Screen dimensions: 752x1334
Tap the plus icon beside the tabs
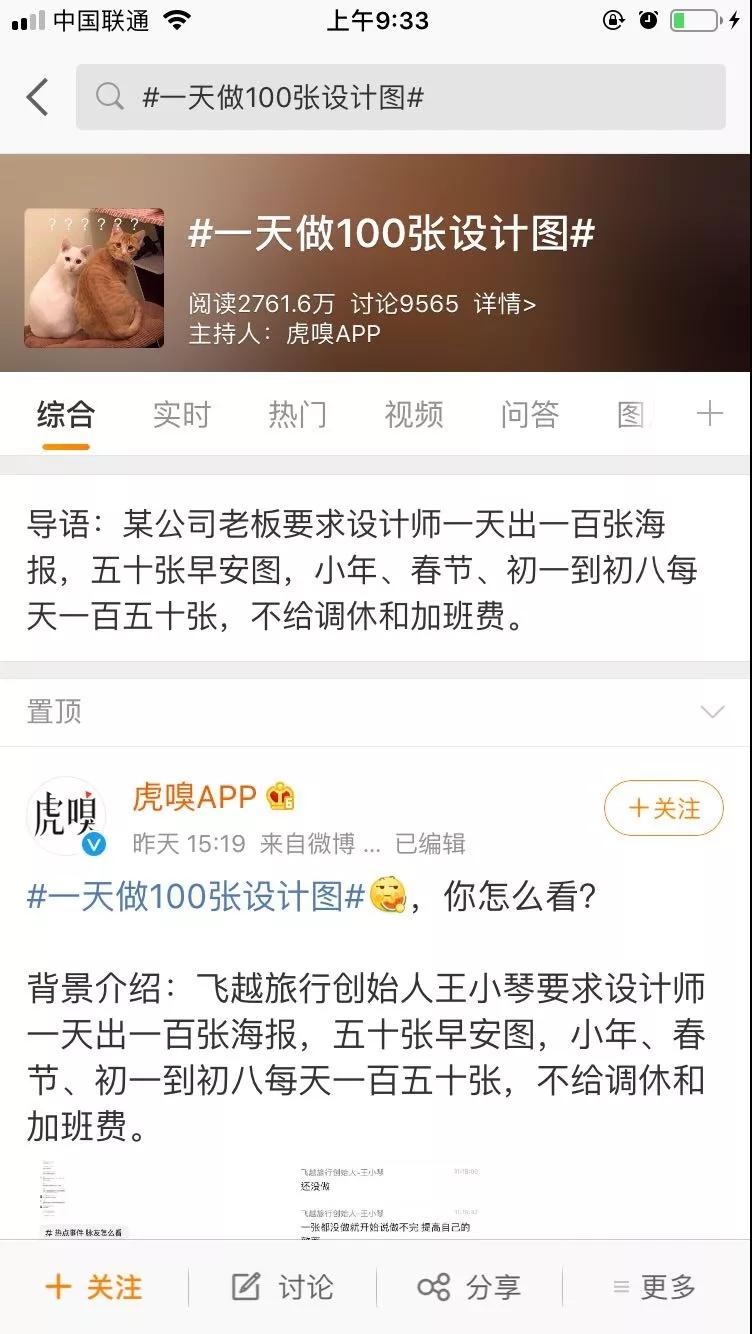pyautogui.click(x=709, y=414)
